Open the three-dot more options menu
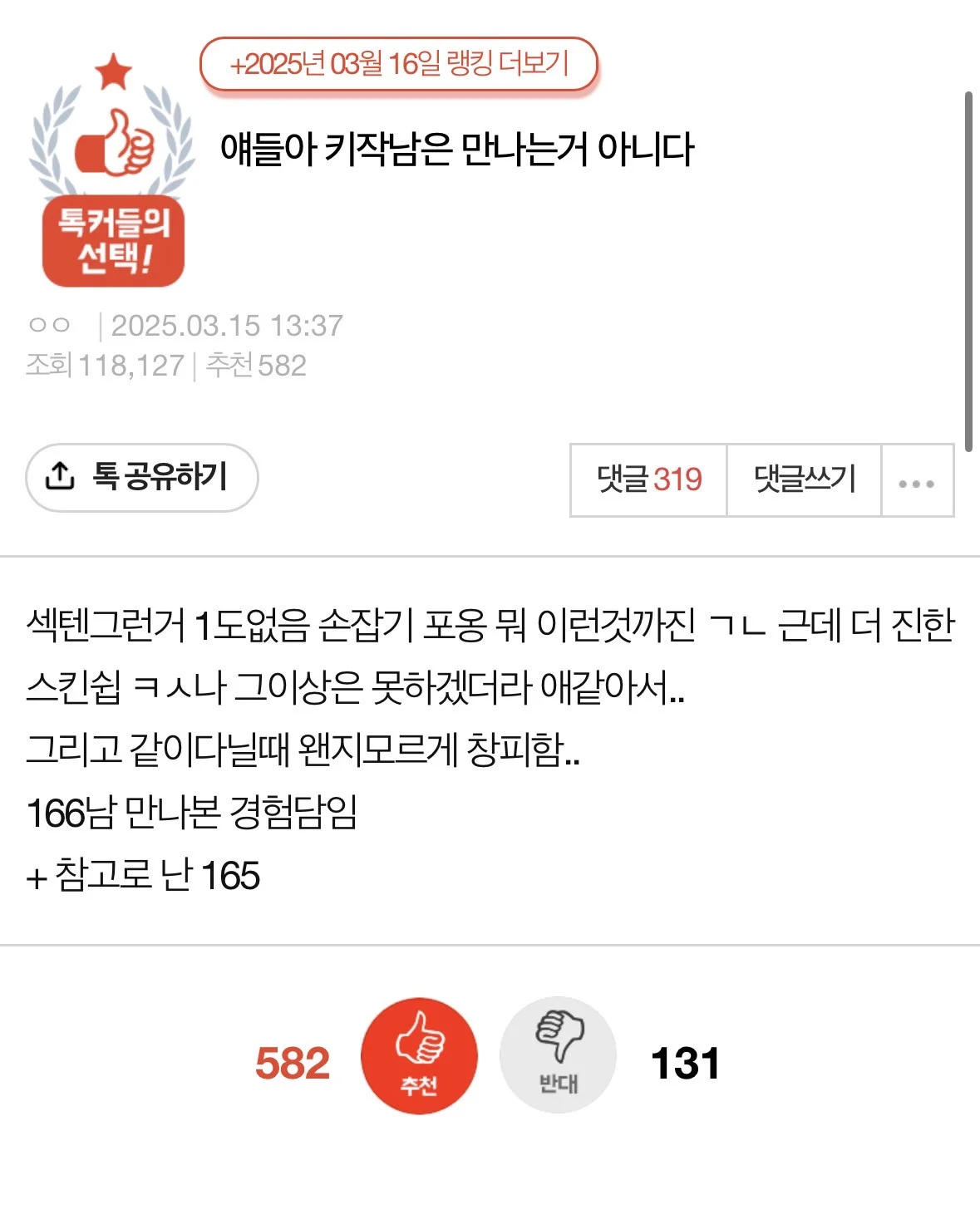The width and height of the screenshot is (980, 1229). pyautogui.click(x=916, y=481)
